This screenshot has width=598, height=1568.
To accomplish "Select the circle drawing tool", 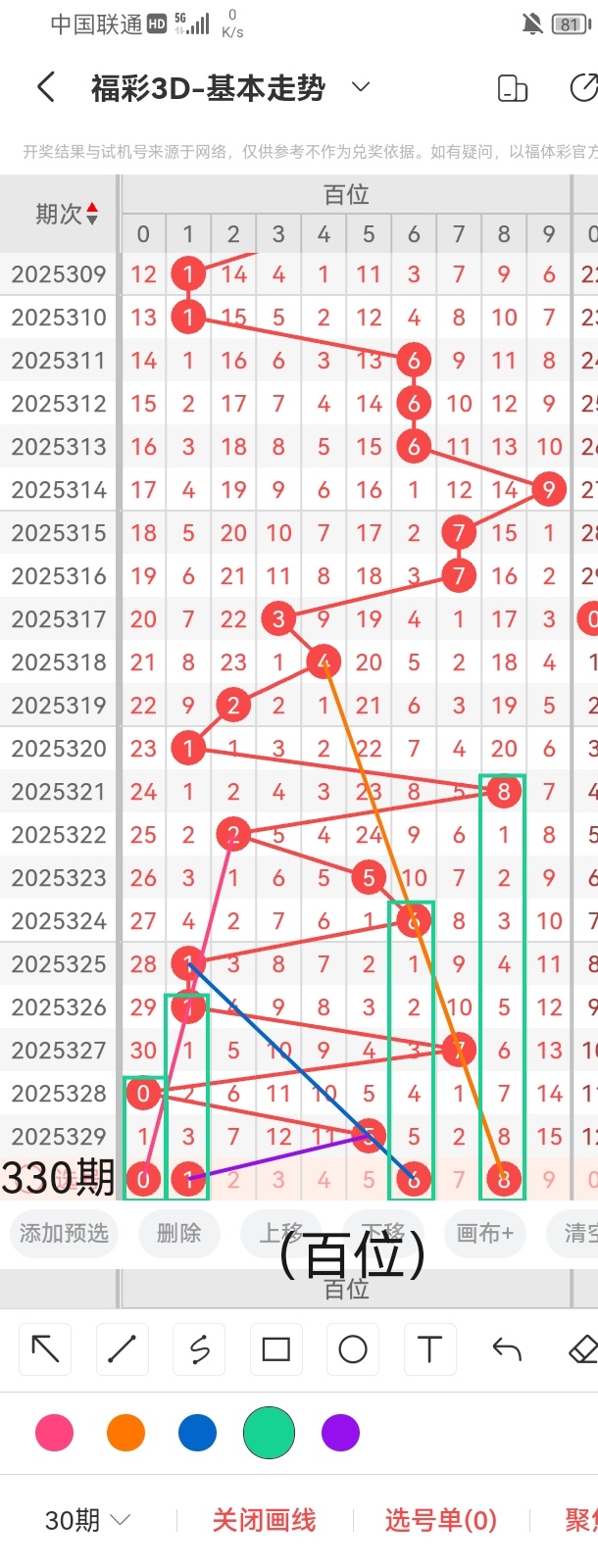I will pos(353,1349).
